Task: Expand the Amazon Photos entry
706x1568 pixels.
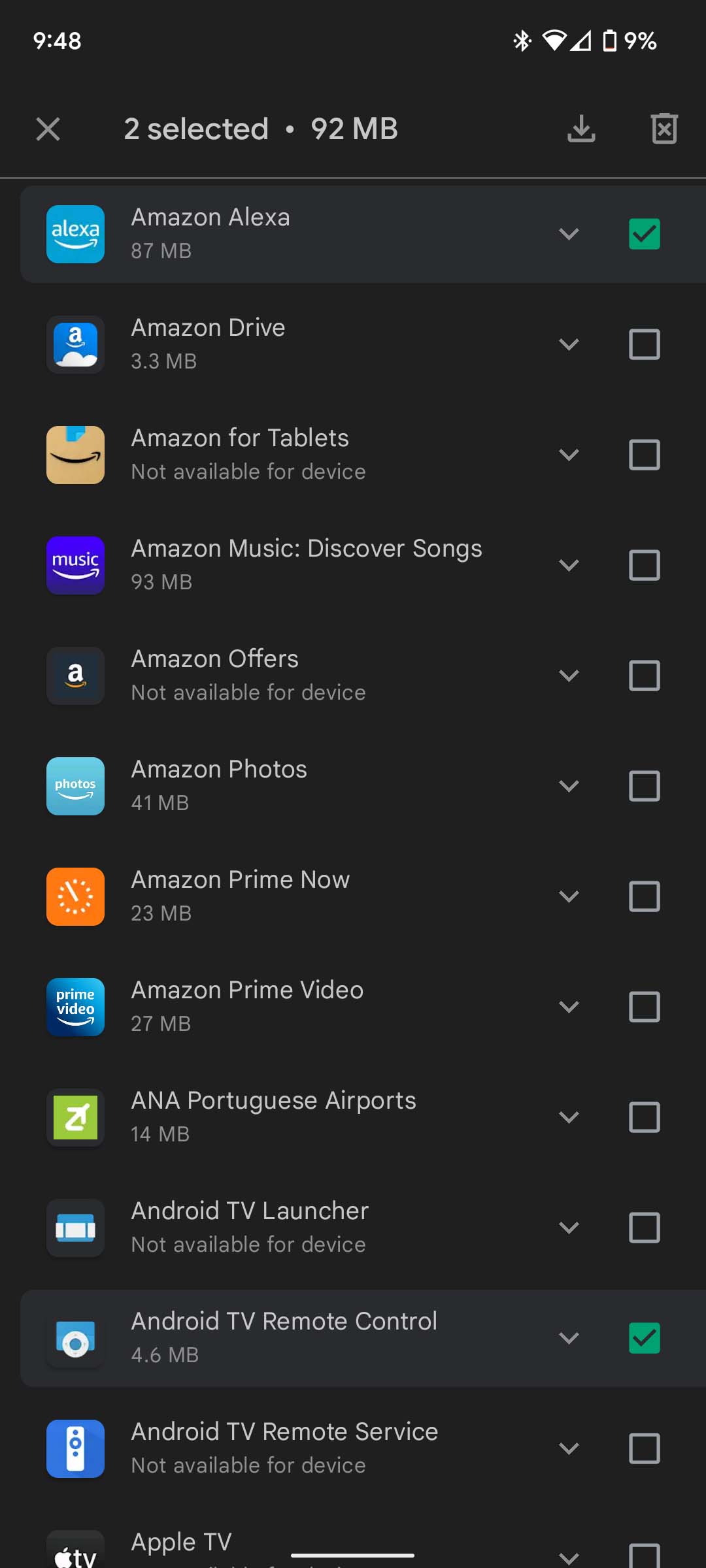Action: 569,786
